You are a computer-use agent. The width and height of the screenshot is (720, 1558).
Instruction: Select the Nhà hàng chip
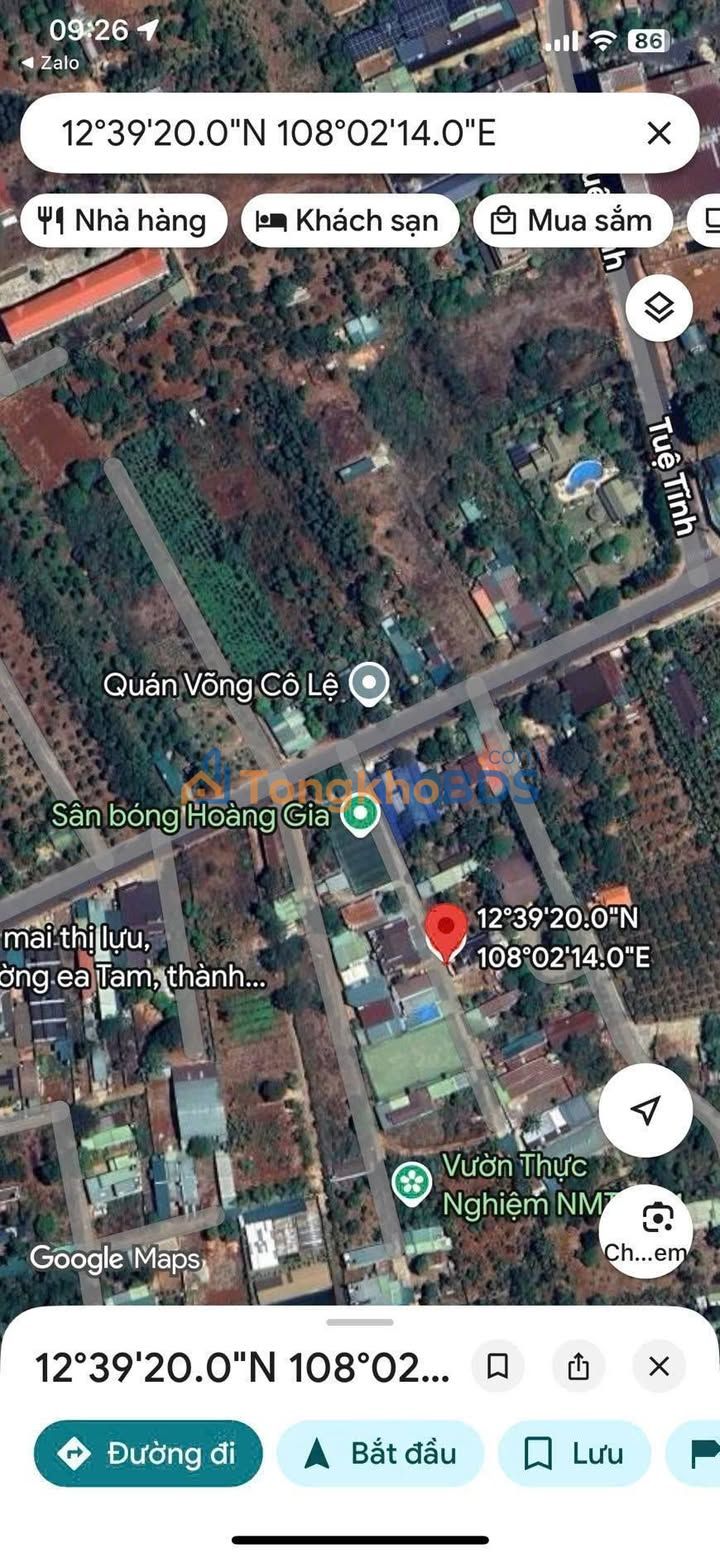(x=123, y=221)
